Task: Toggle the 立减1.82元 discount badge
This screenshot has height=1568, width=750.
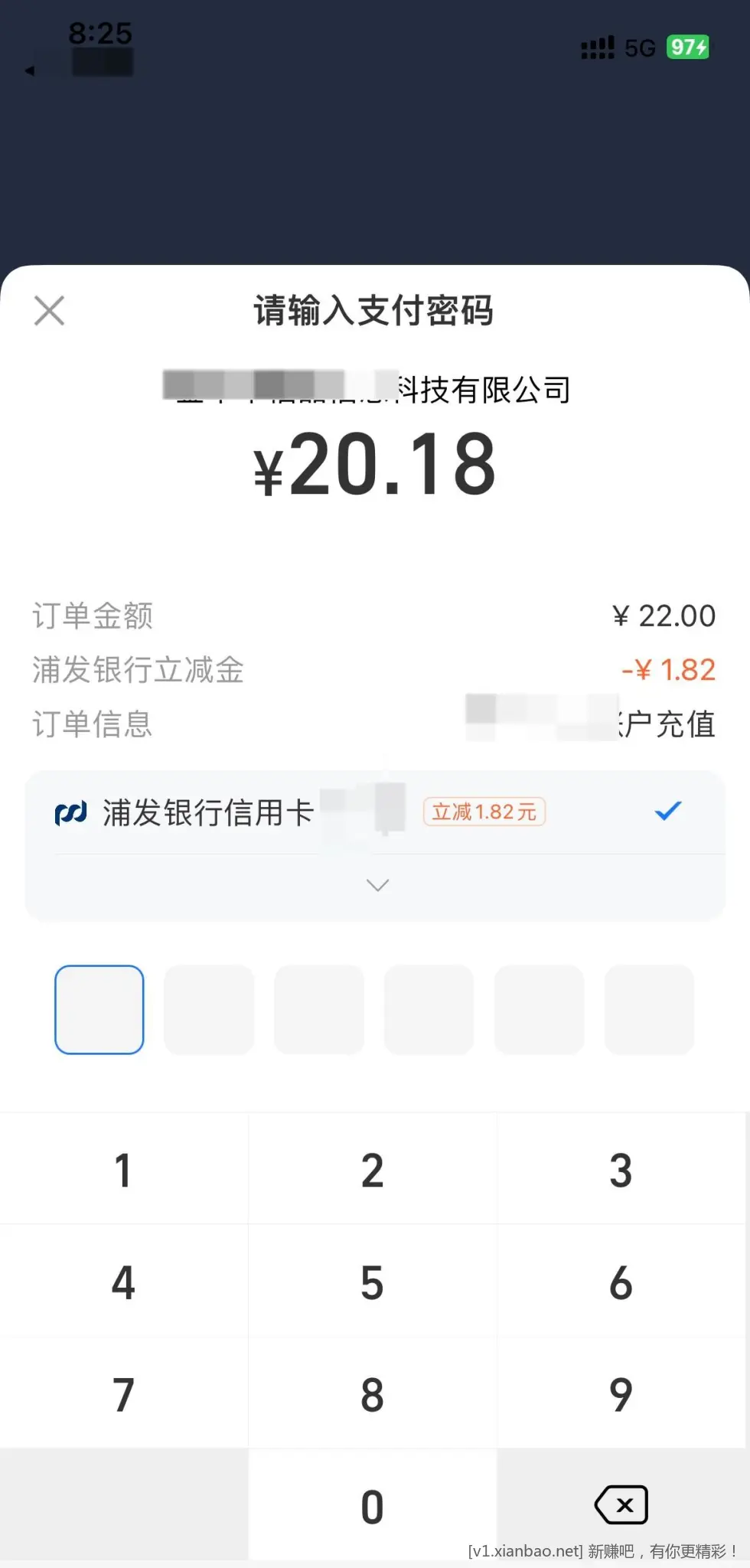Action: [x=484, y=812]
